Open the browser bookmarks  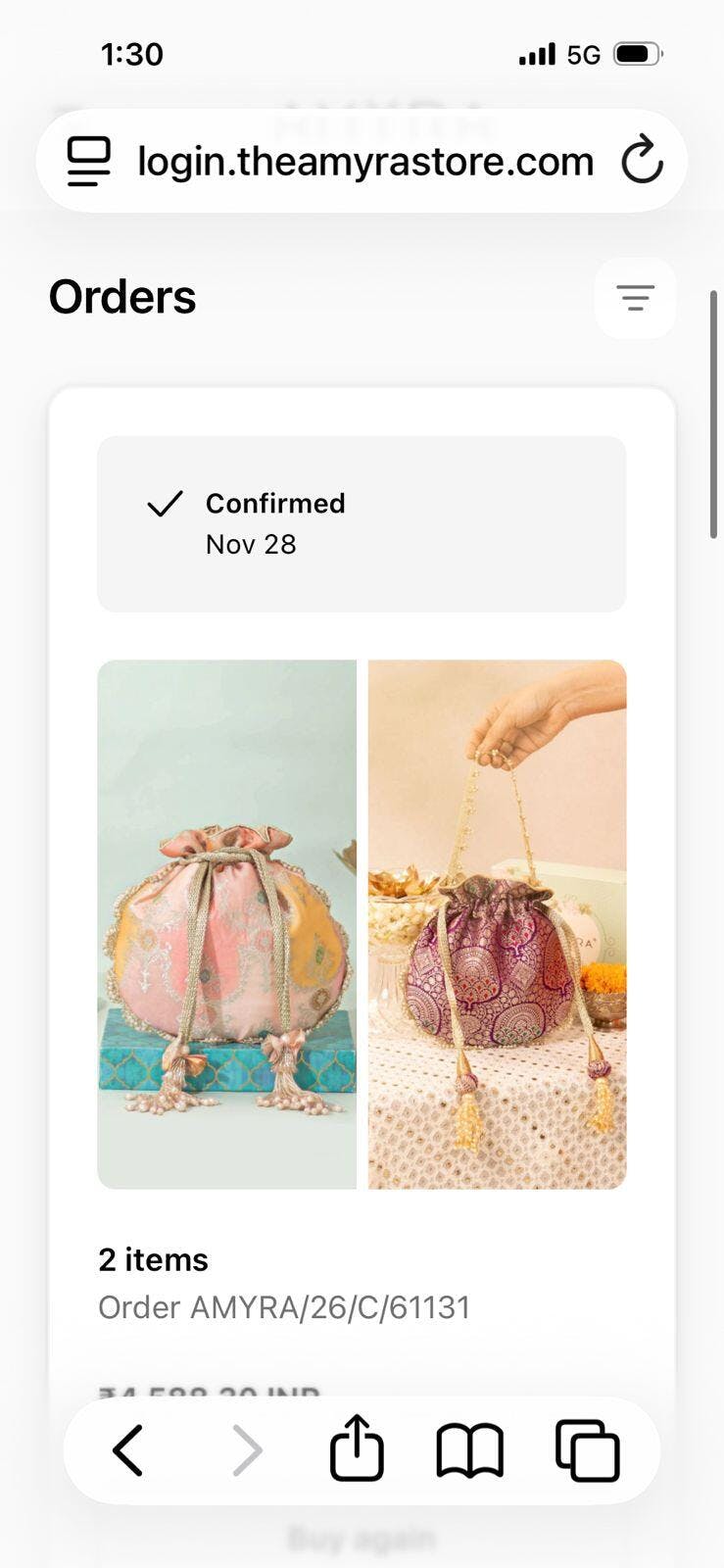[469, 1450]
